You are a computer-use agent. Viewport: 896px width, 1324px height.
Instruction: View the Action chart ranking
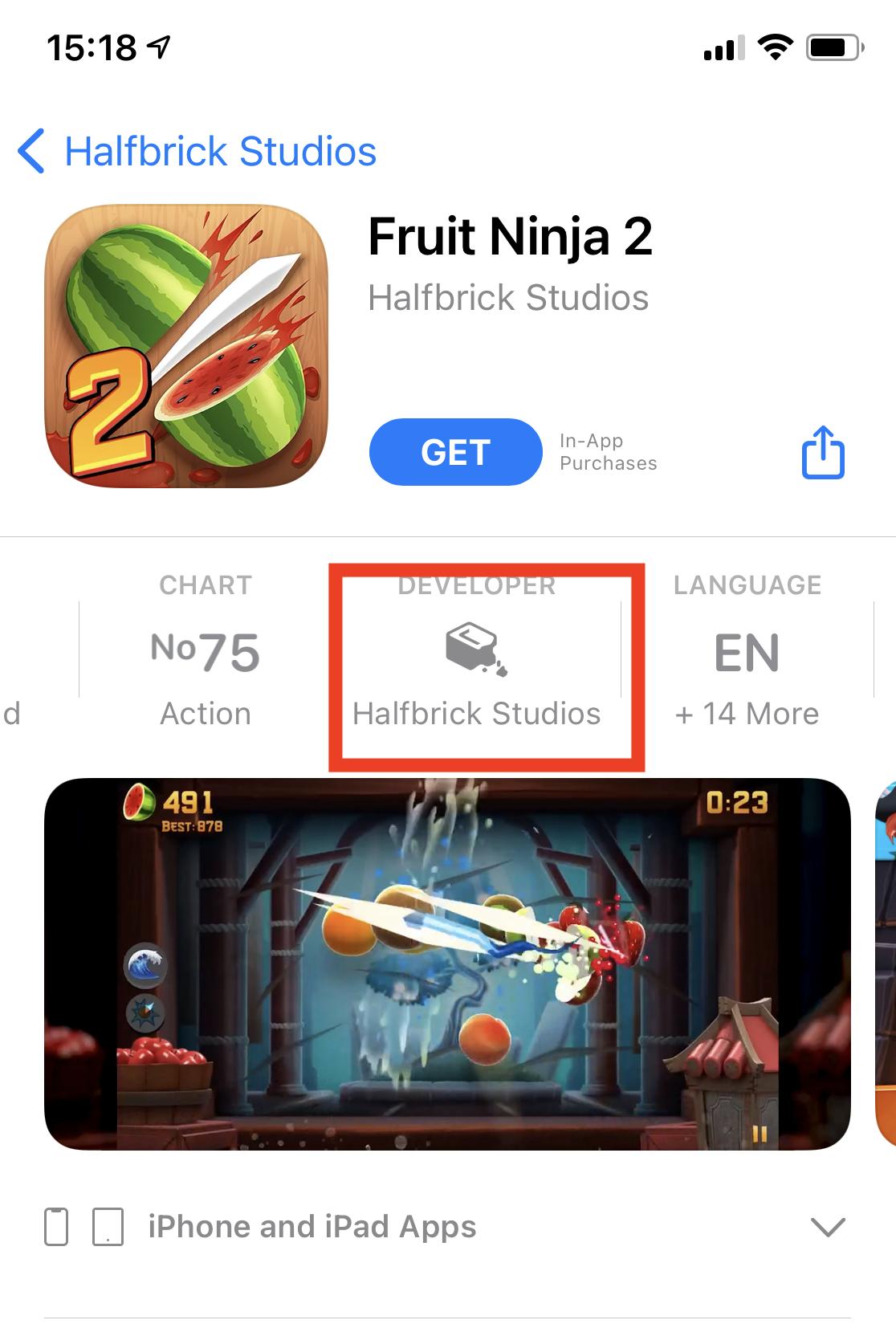206,652
